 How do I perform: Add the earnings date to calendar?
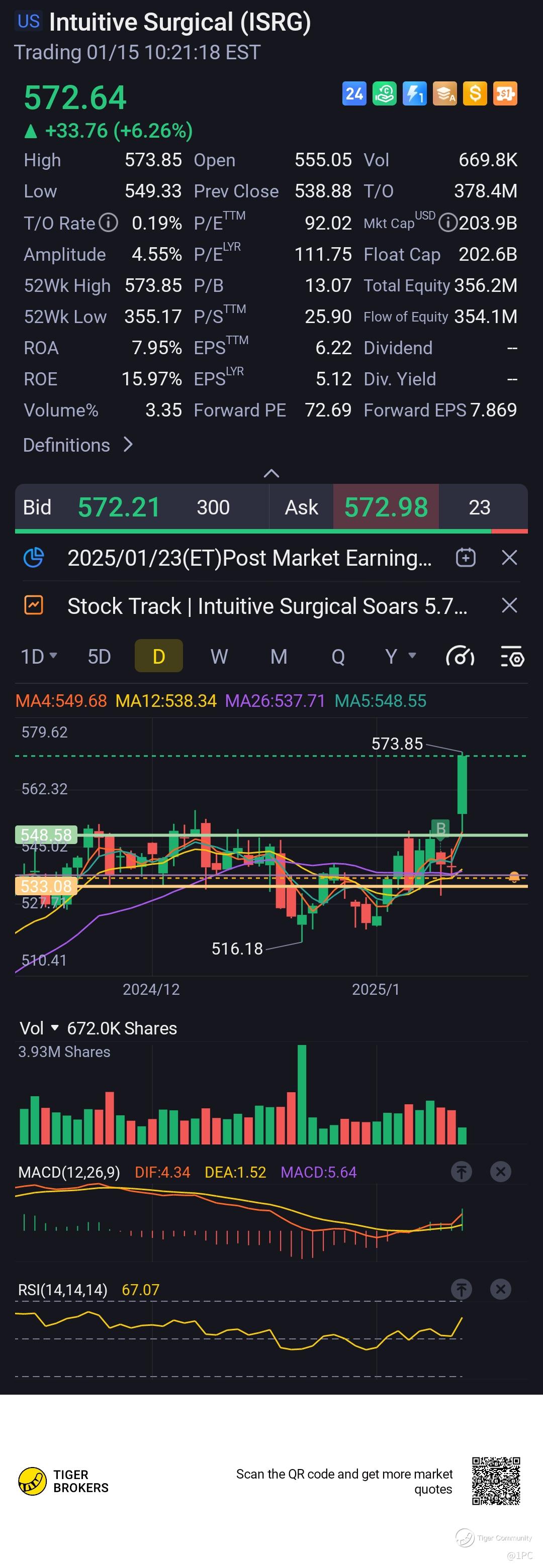click(466, 558)
